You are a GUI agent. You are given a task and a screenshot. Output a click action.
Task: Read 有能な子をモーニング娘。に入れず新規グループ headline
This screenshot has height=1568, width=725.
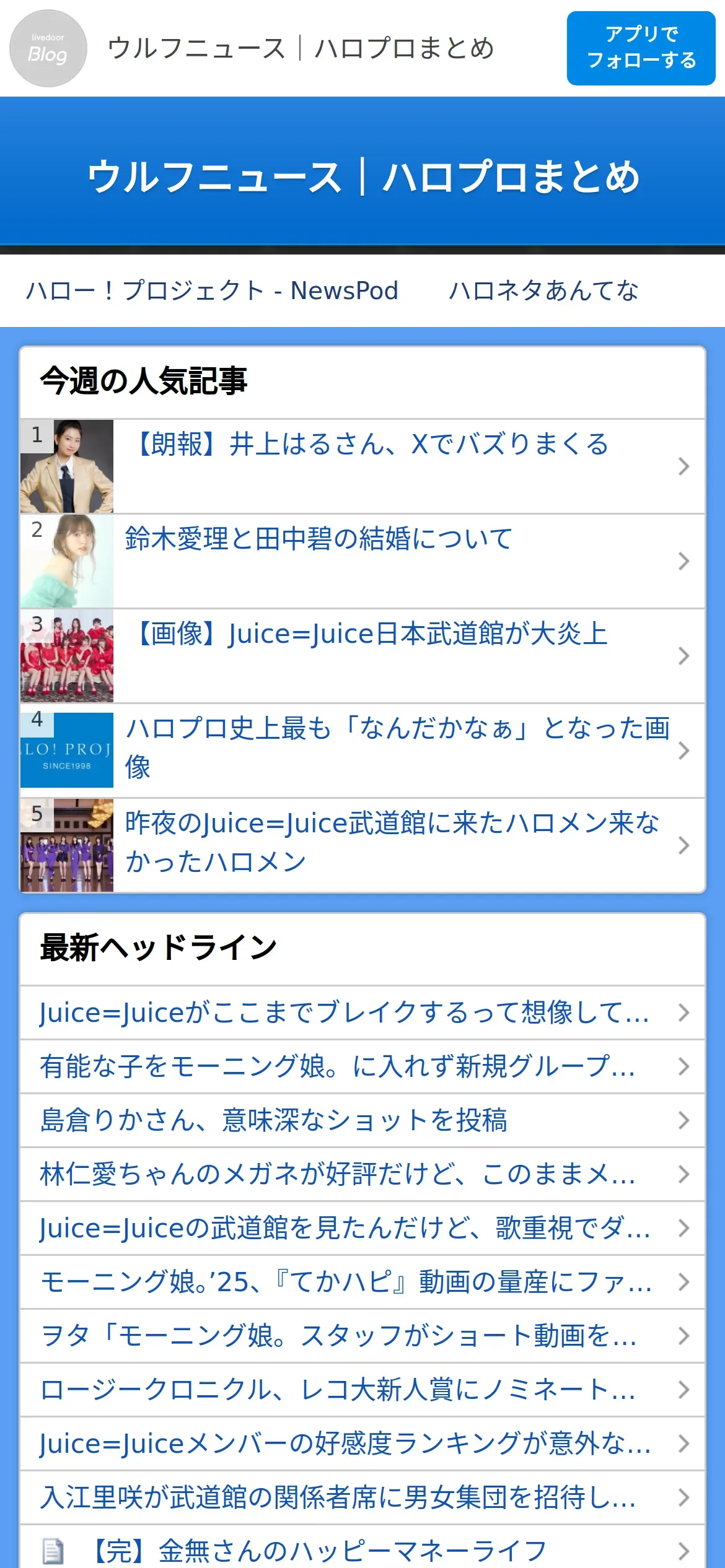point(338,1066)
